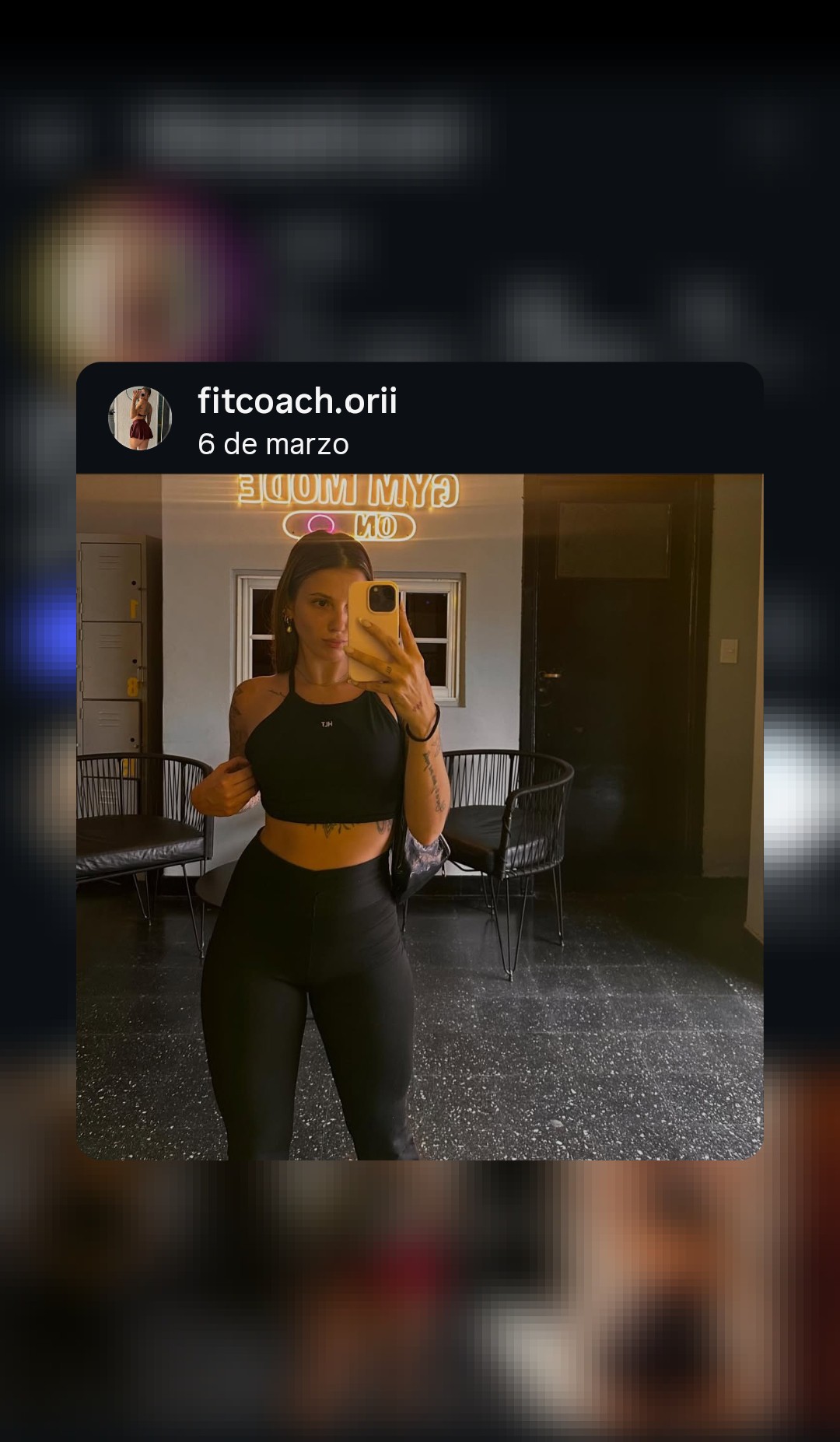Screen dimensions: 840x1442
Task: Open the previewed gym selfie post
Action: [420, 817]
